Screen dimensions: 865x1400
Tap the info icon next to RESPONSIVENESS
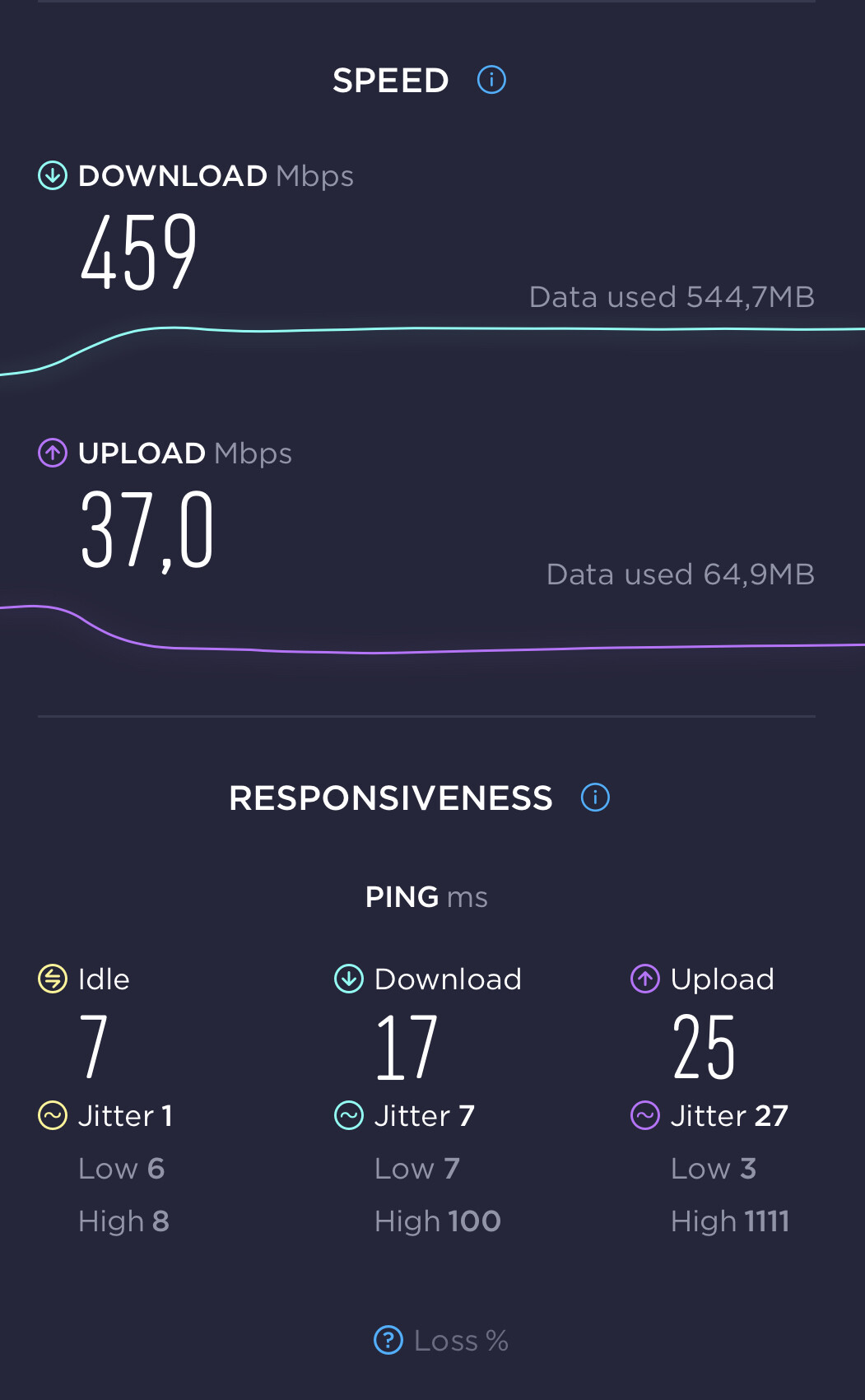(x=595, y=797)
